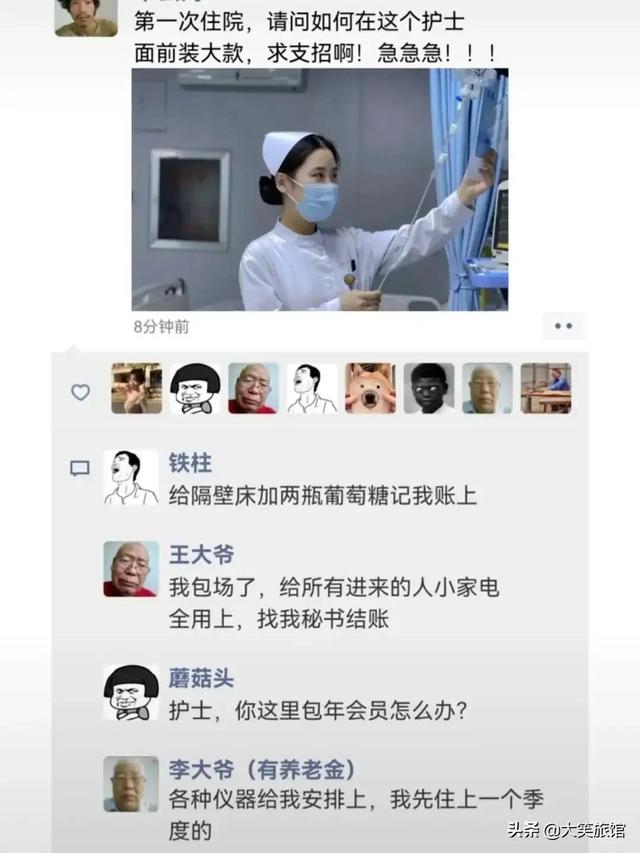Open the shiba dog avatar in likes row
The width and height of the screenshot is (640, 853).
pyautogui.click(x=370, y=389)
